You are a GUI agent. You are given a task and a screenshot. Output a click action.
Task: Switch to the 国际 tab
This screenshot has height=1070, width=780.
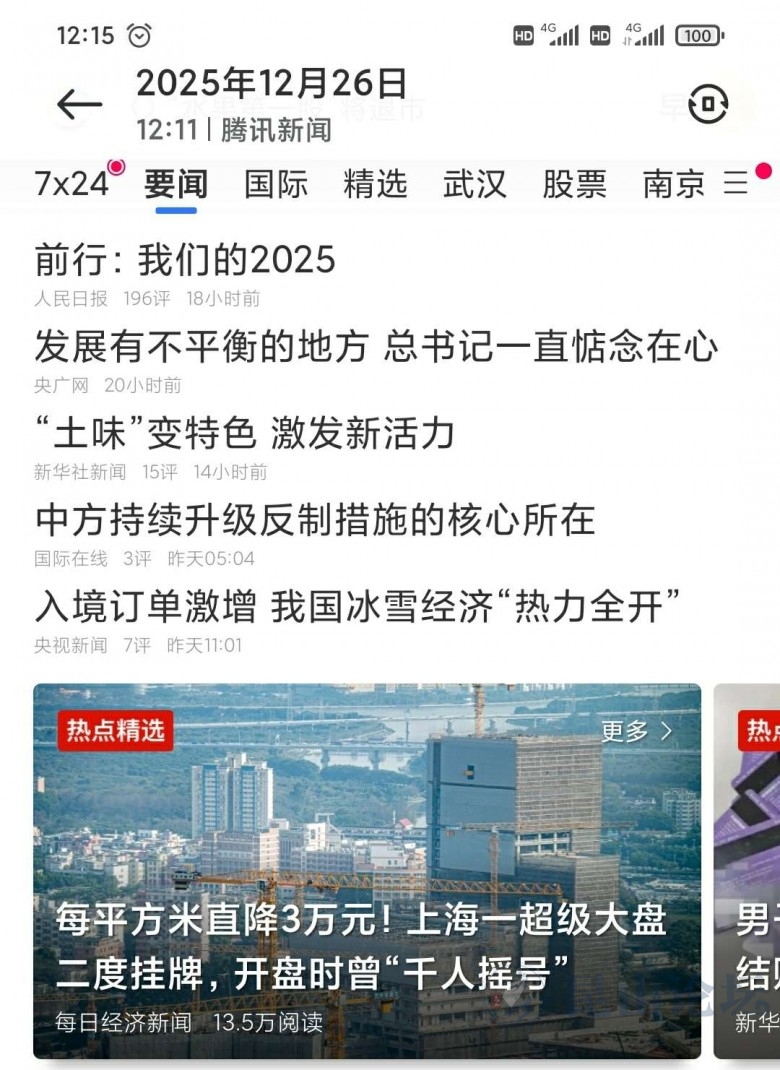pos(276,184)
